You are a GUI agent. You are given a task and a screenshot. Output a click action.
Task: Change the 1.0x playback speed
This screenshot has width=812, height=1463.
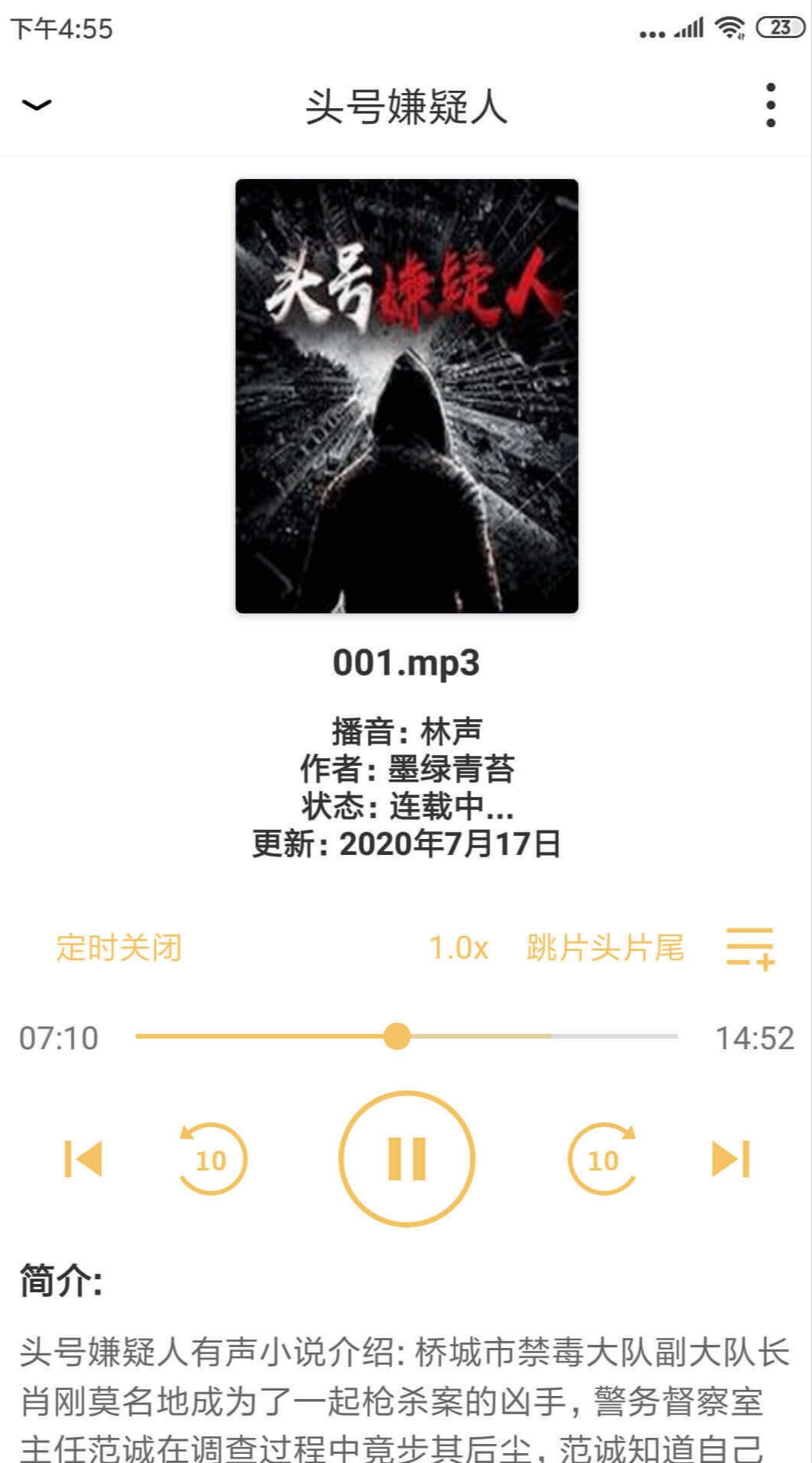pyautogui.click(x=459, y=949)
